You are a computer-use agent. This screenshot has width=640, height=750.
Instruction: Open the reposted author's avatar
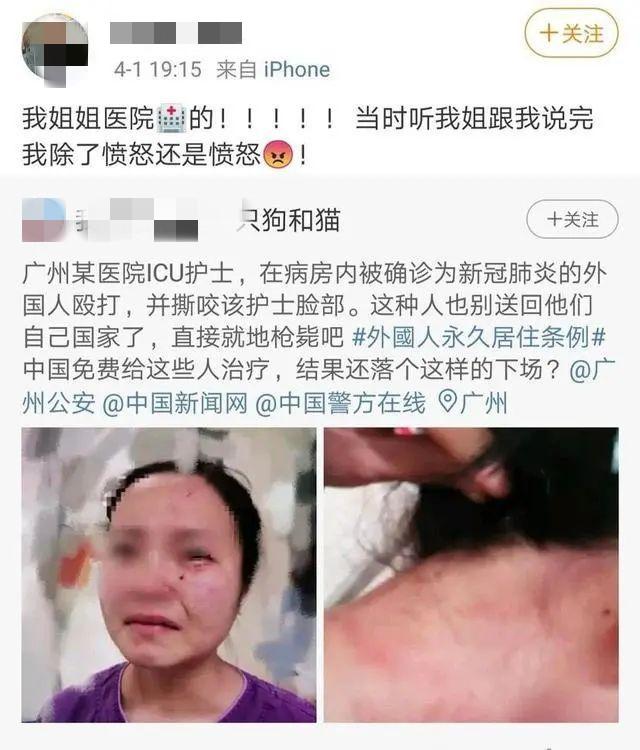pyautogui.click(x=43, y=218)
